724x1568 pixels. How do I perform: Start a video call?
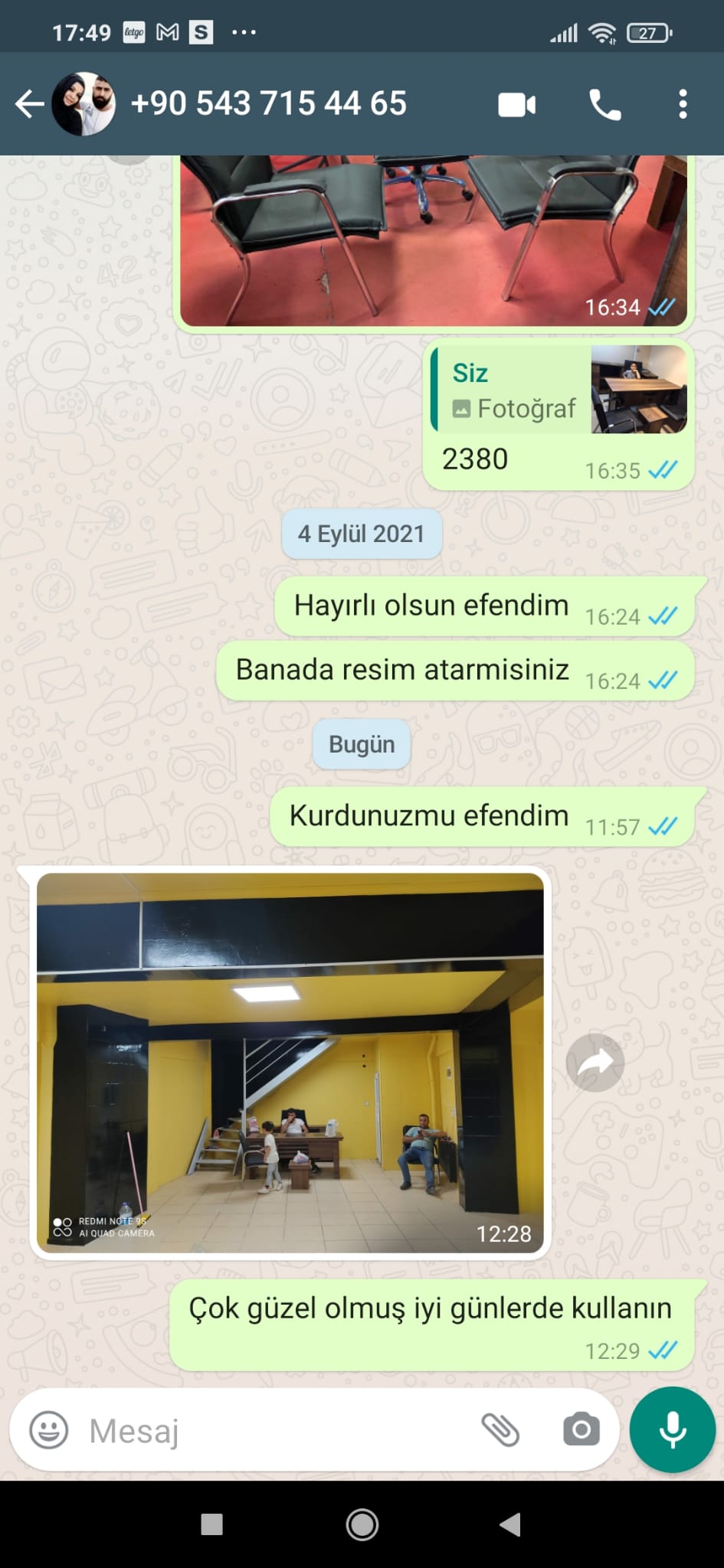[x=517, y=105]
